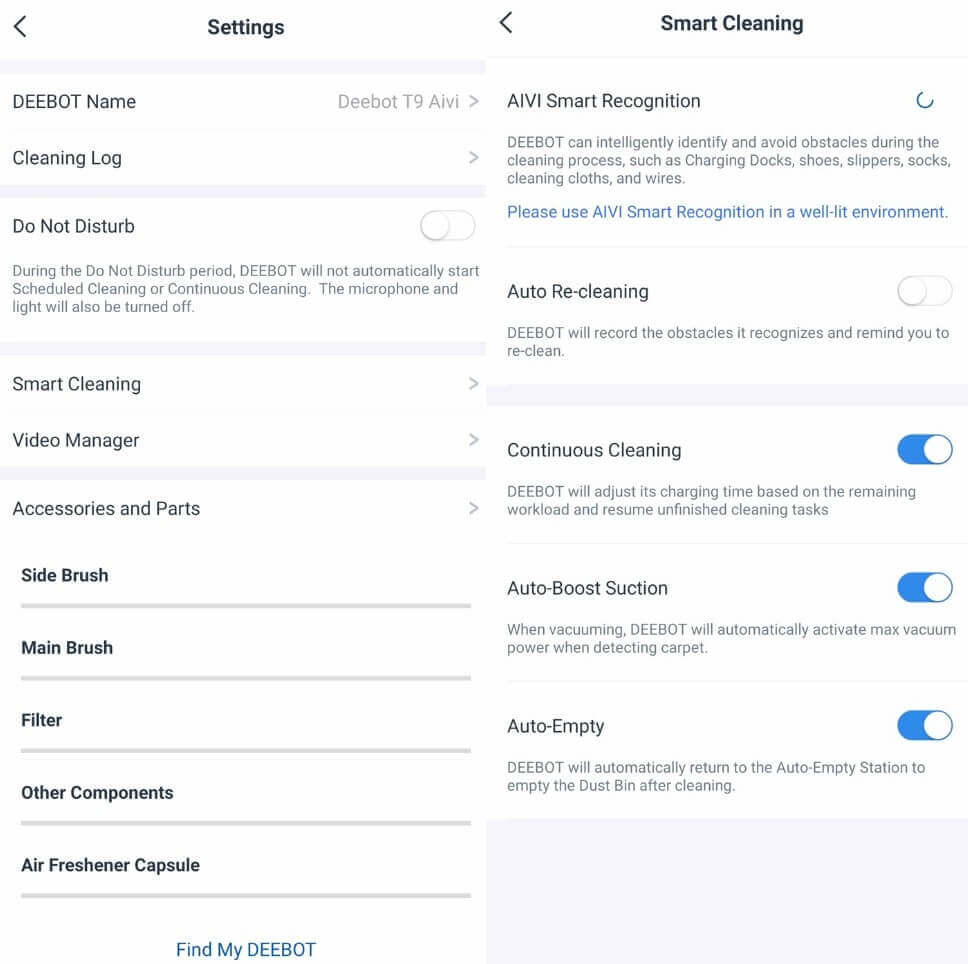View Air Freshener Capsule status
968x964 pixels.
pyautogui.click(x=244, y=866)
